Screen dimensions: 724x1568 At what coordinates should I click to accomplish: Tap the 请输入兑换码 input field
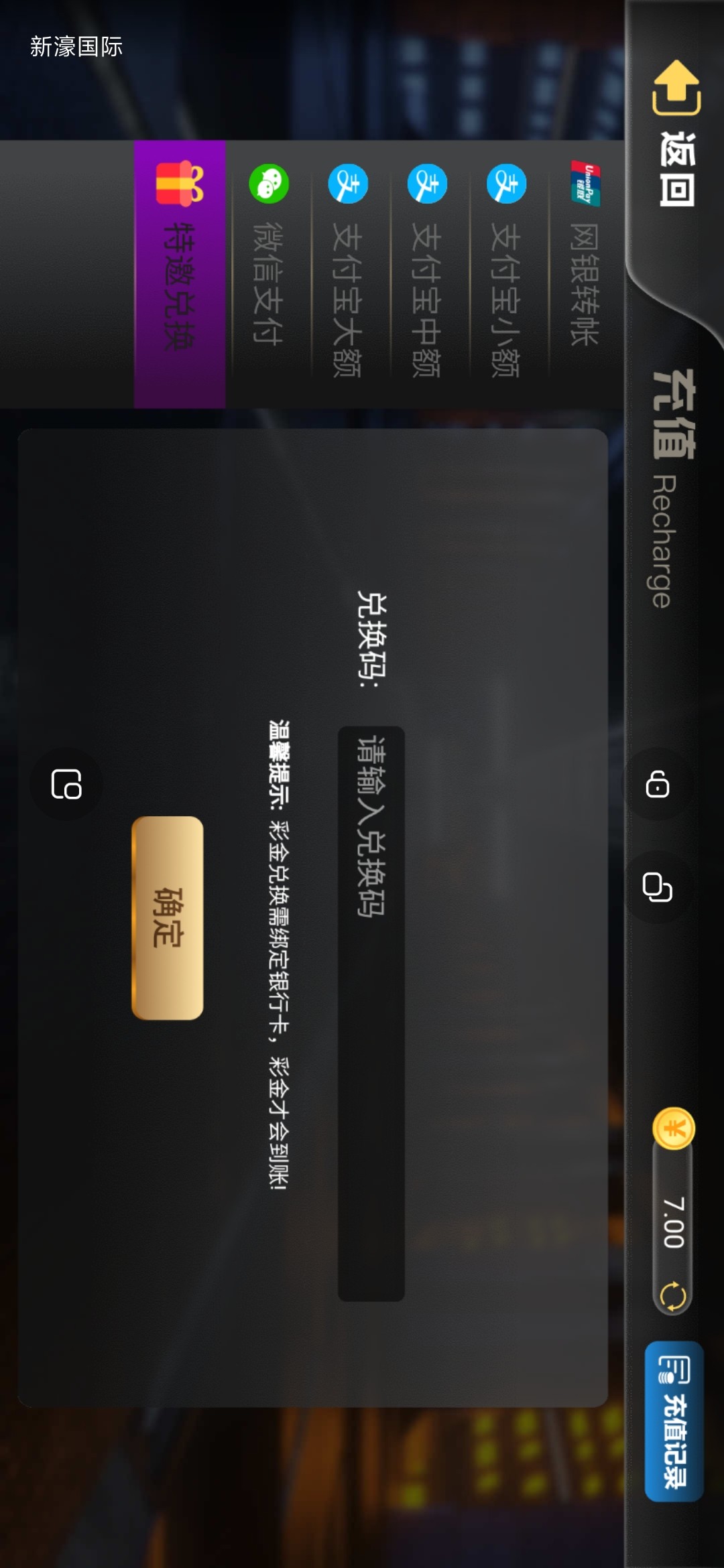(x=371, y=1012)
